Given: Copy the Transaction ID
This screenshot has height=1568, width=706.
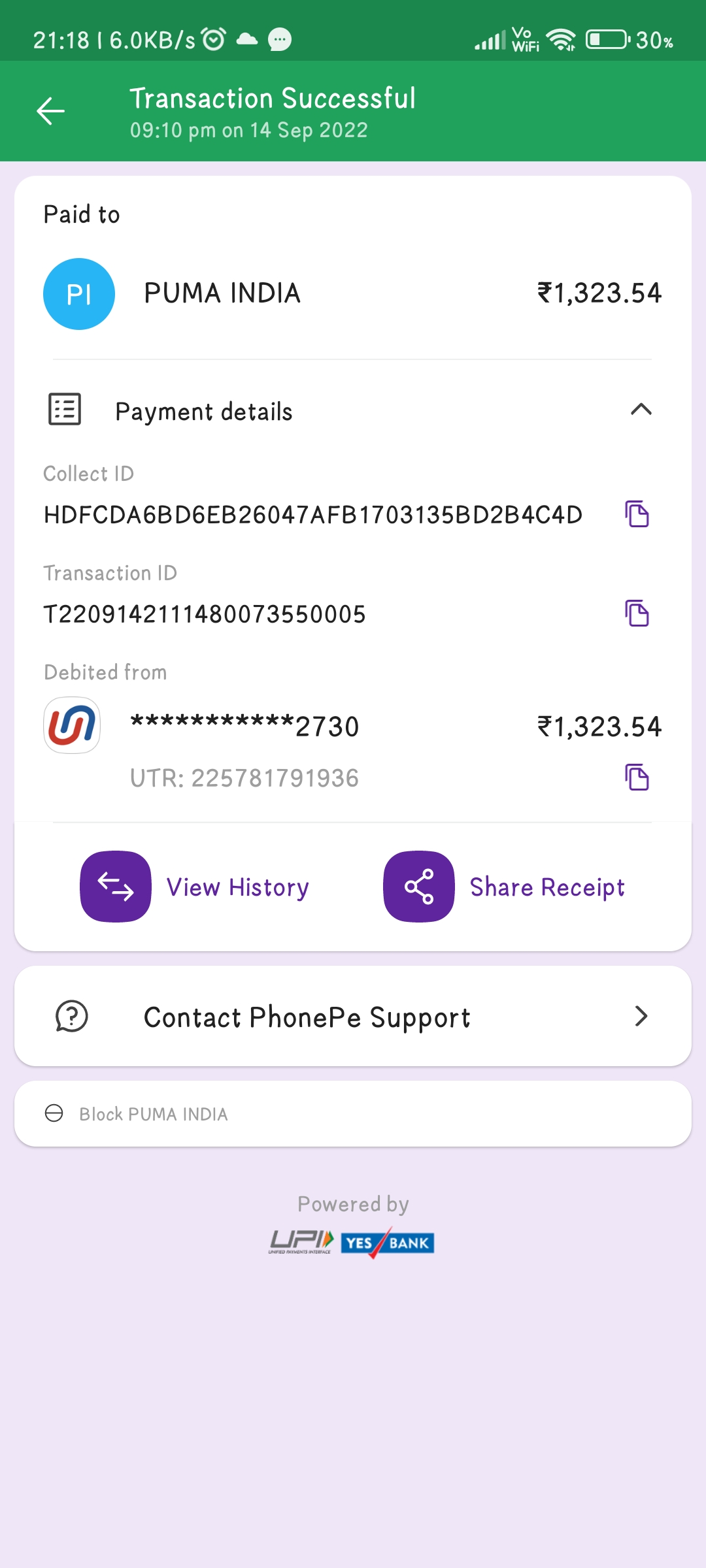Looking at the screenshot, I should point(637,613).
